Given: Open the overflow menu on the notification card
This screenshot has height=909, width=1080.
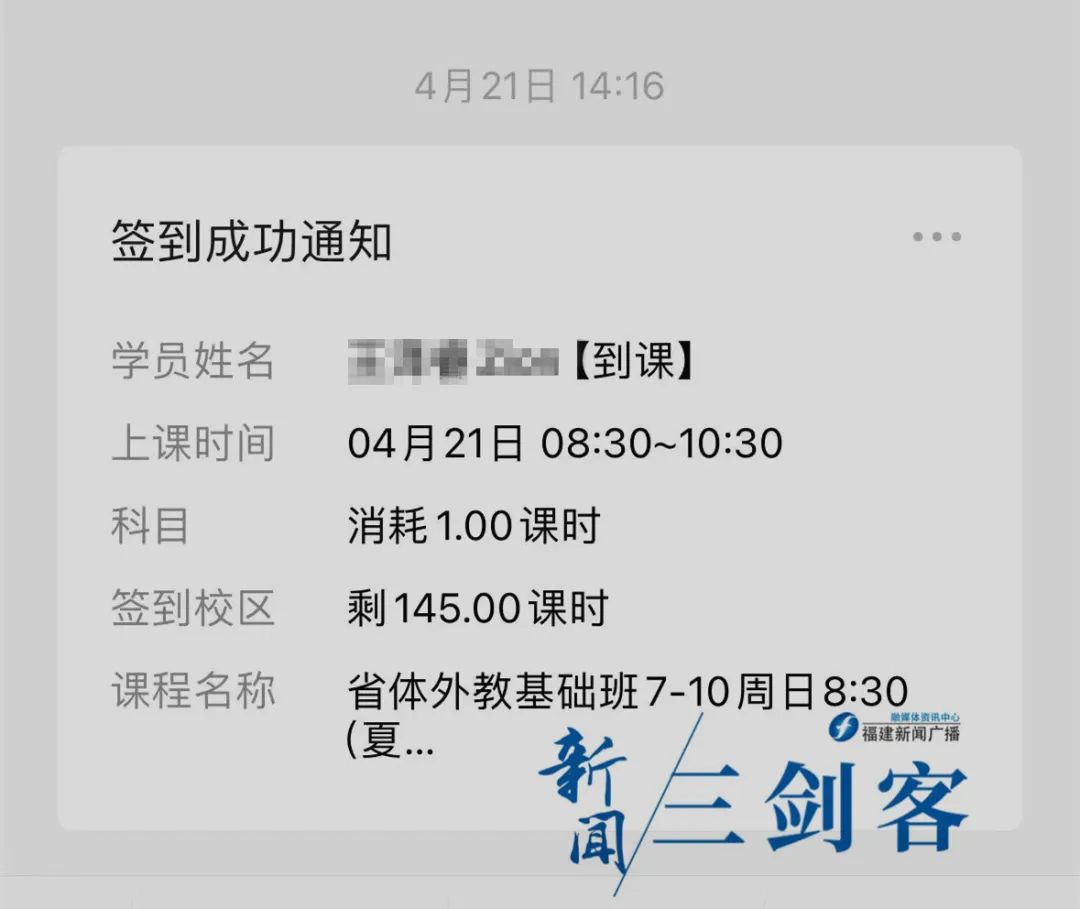Looking at the screenshot, I should pyautogui.click(x=936, y=238).
